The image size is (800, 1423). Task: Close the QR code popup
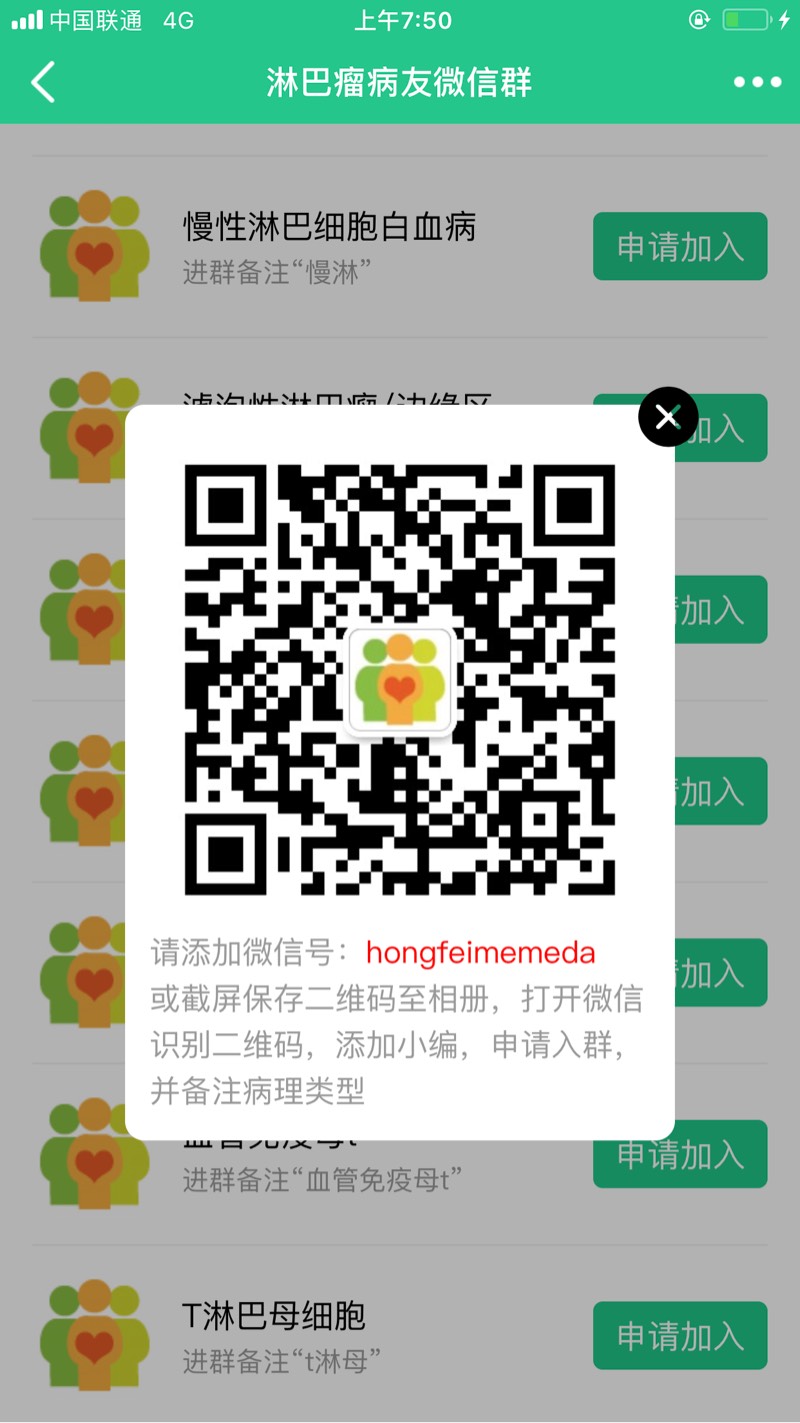click(668, 416)
